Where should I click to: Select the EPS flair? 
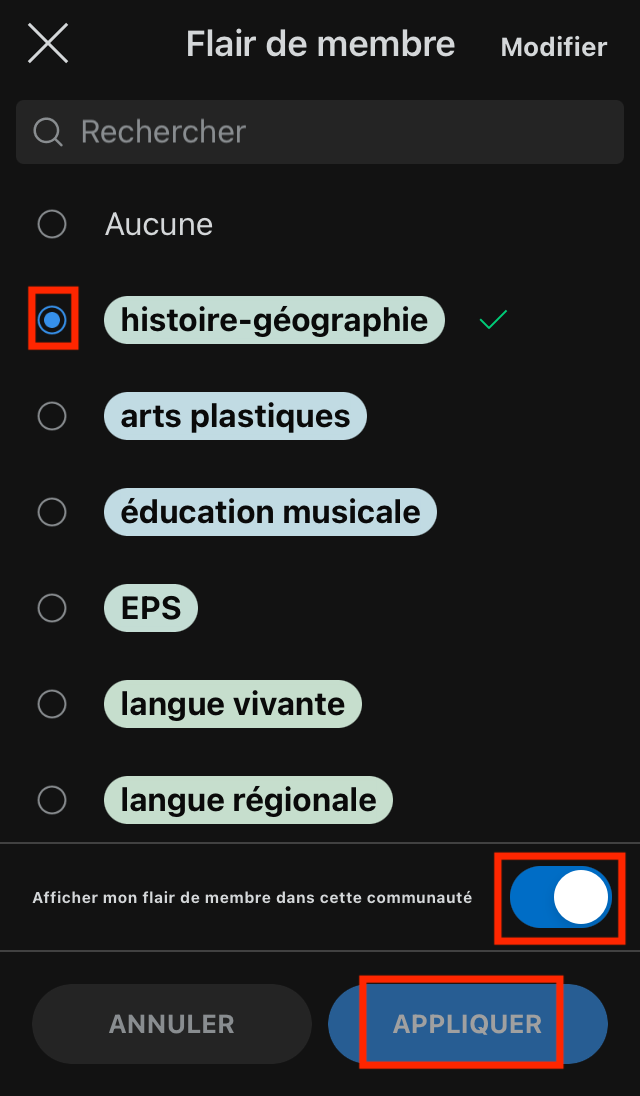coord(52,608)
